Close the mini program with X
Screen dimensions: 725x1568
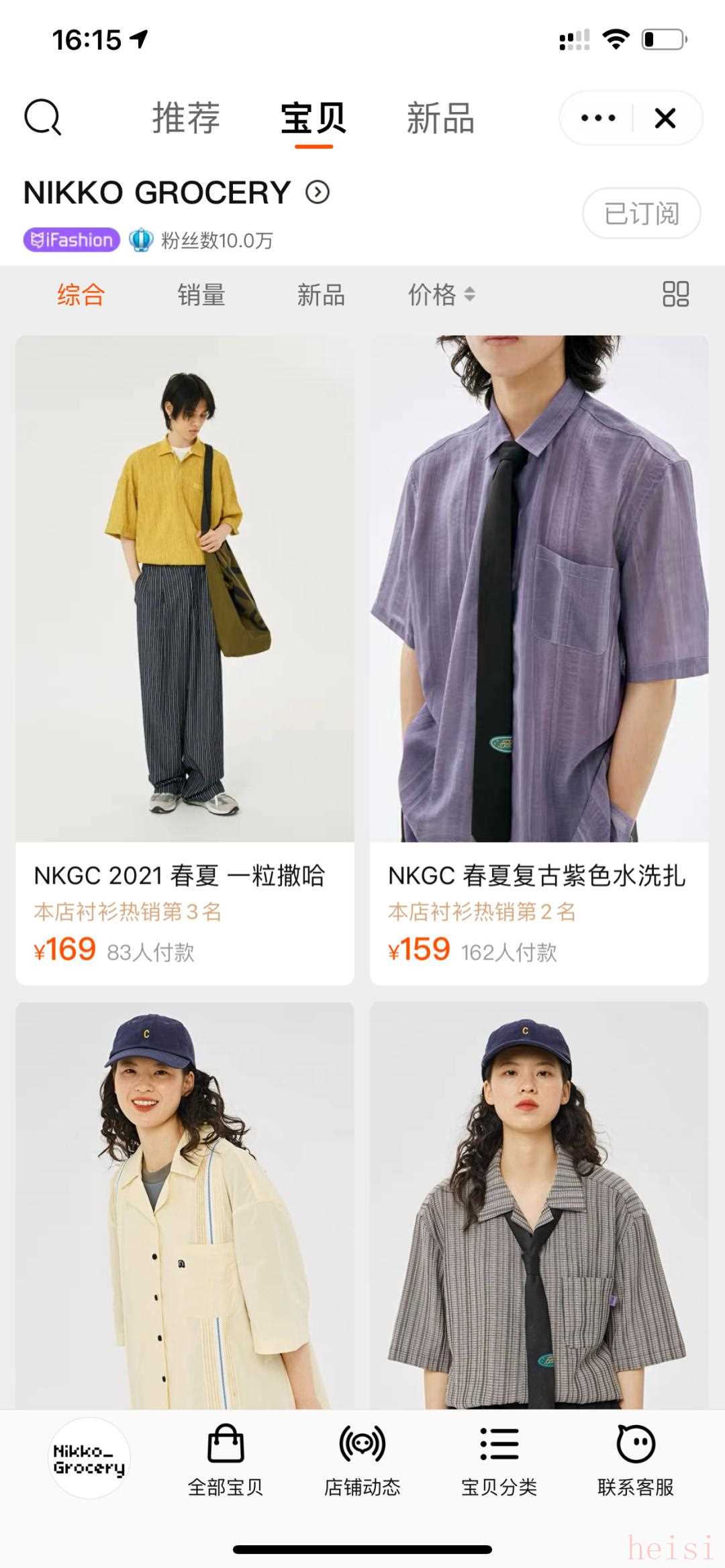[665, 118]
